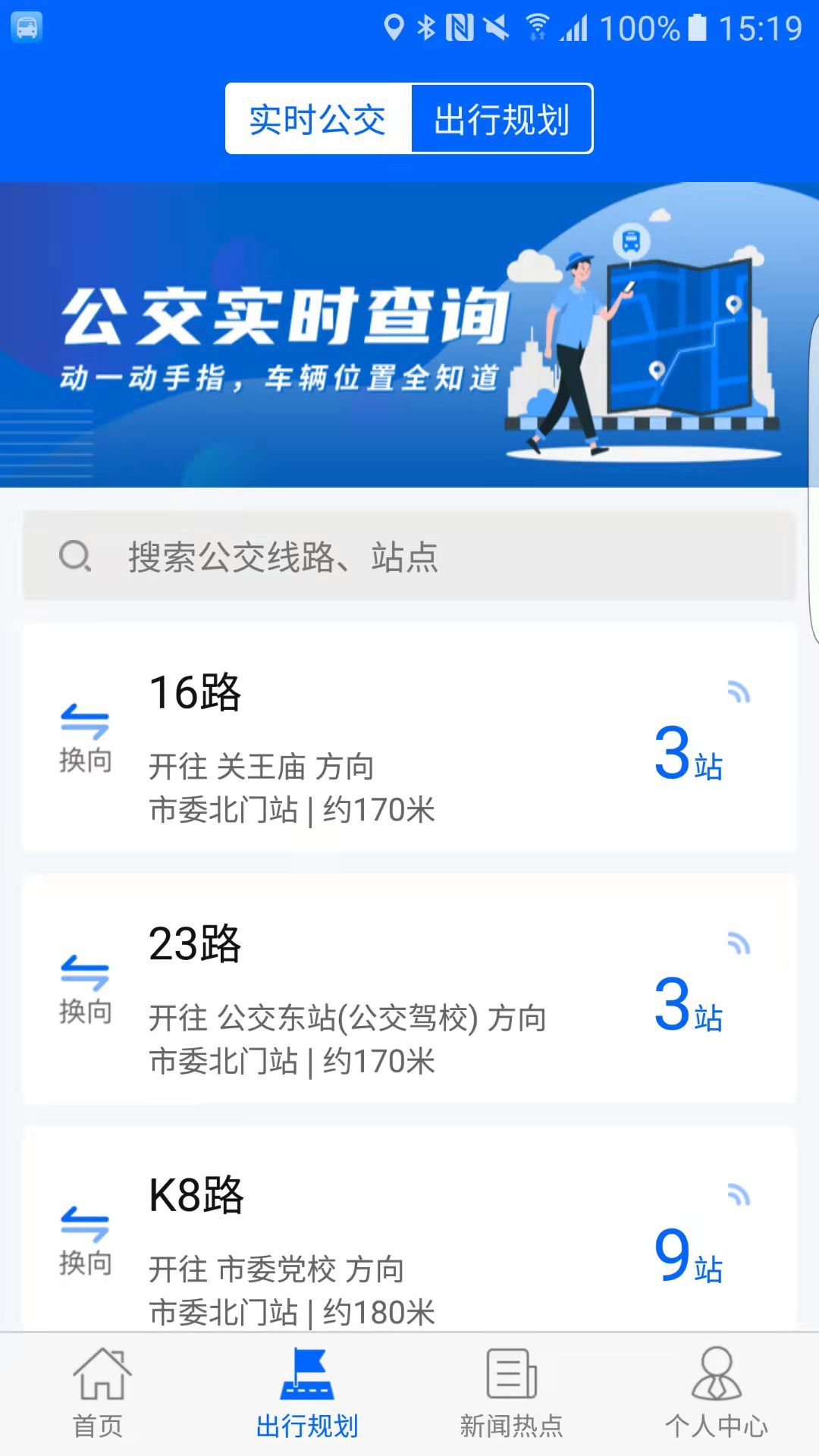
Task: Tap the 搜索公交线路、站点 search field
Action: 409,557
